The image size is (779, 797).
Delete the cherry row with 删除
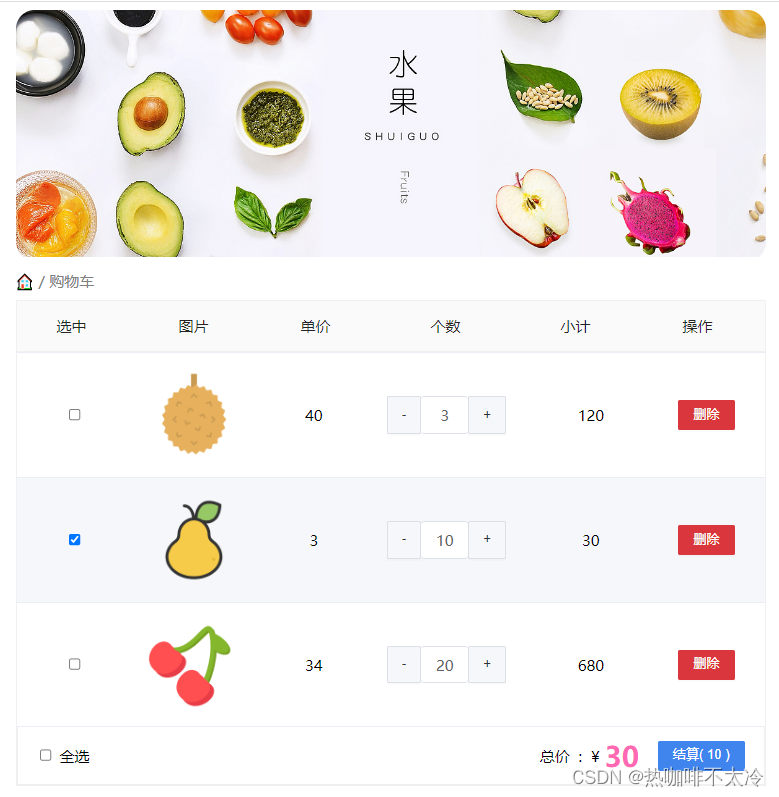pos(706,665)
